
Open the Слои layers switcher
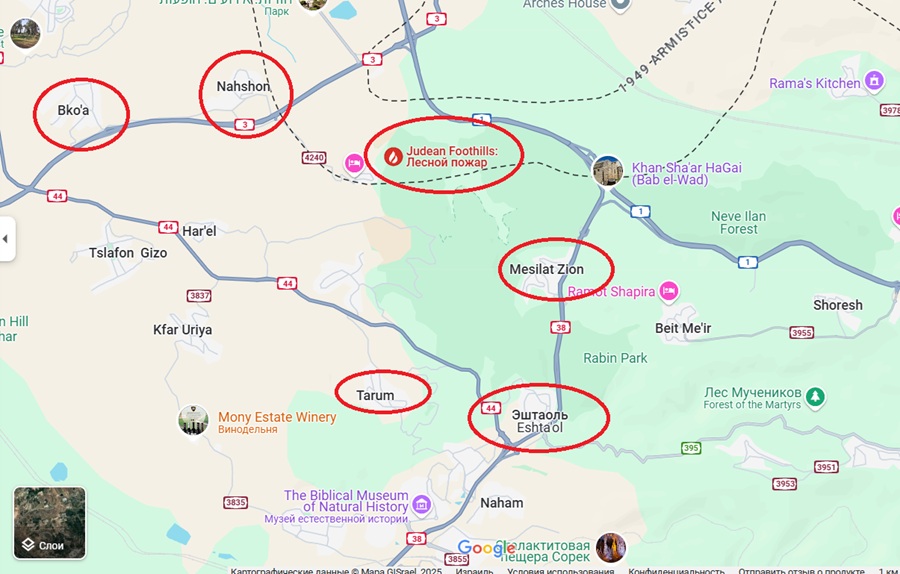pyautogui.click(x=49, y=522)
